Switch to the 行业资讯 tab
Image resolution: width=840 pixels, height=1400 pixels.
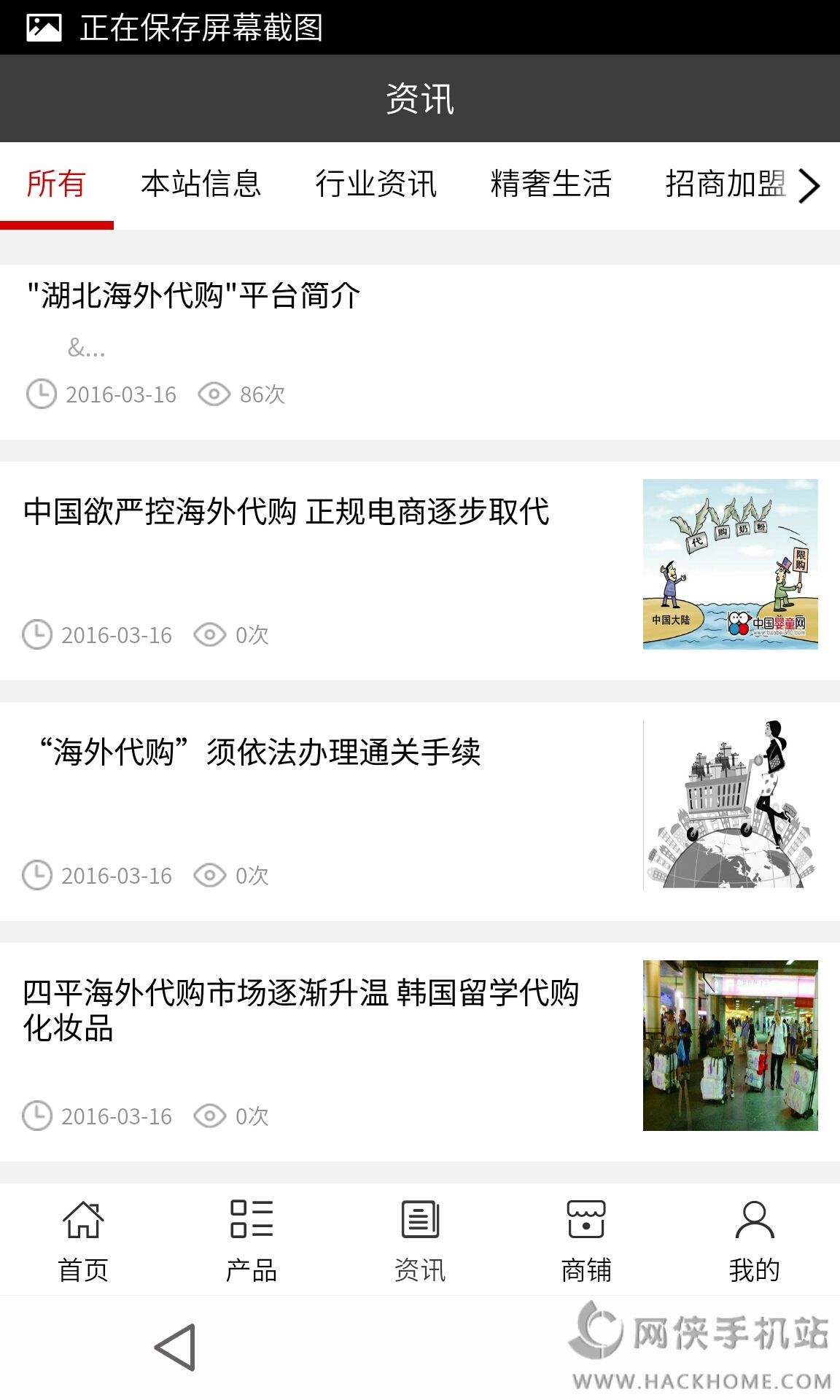(376, 184)
